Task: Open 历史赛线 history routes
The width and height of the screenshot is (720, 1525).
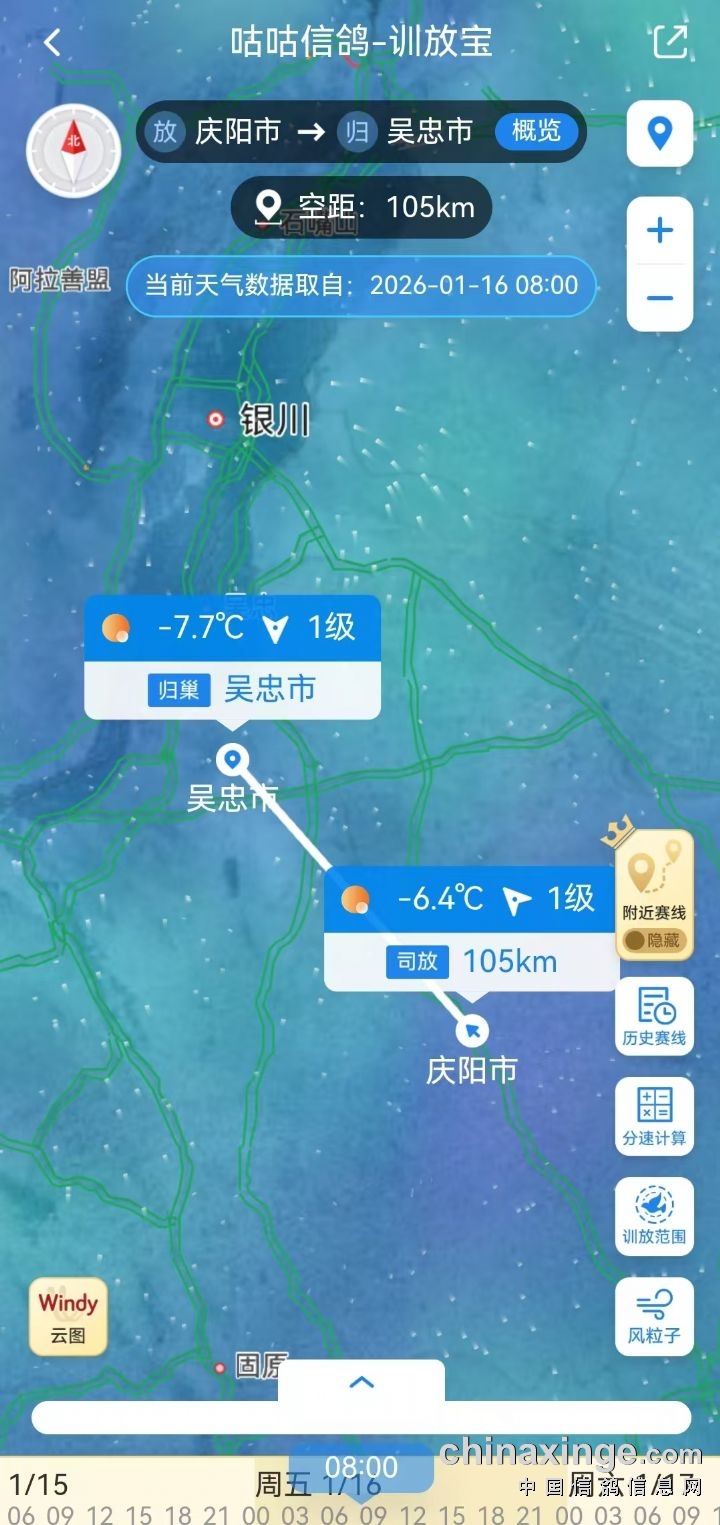Action: [654, 1016]
